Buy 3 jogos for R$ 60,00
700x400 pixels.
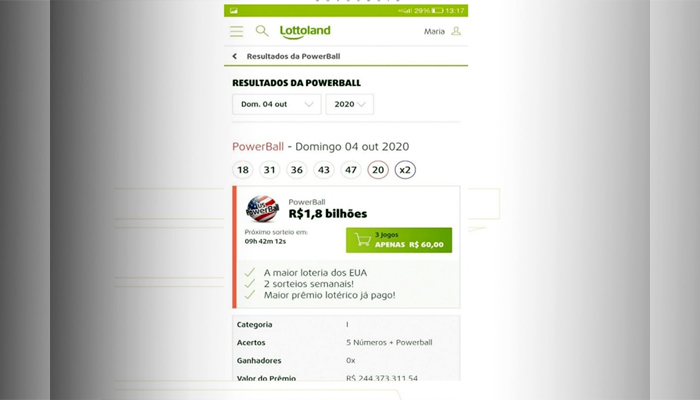[398, 240]
